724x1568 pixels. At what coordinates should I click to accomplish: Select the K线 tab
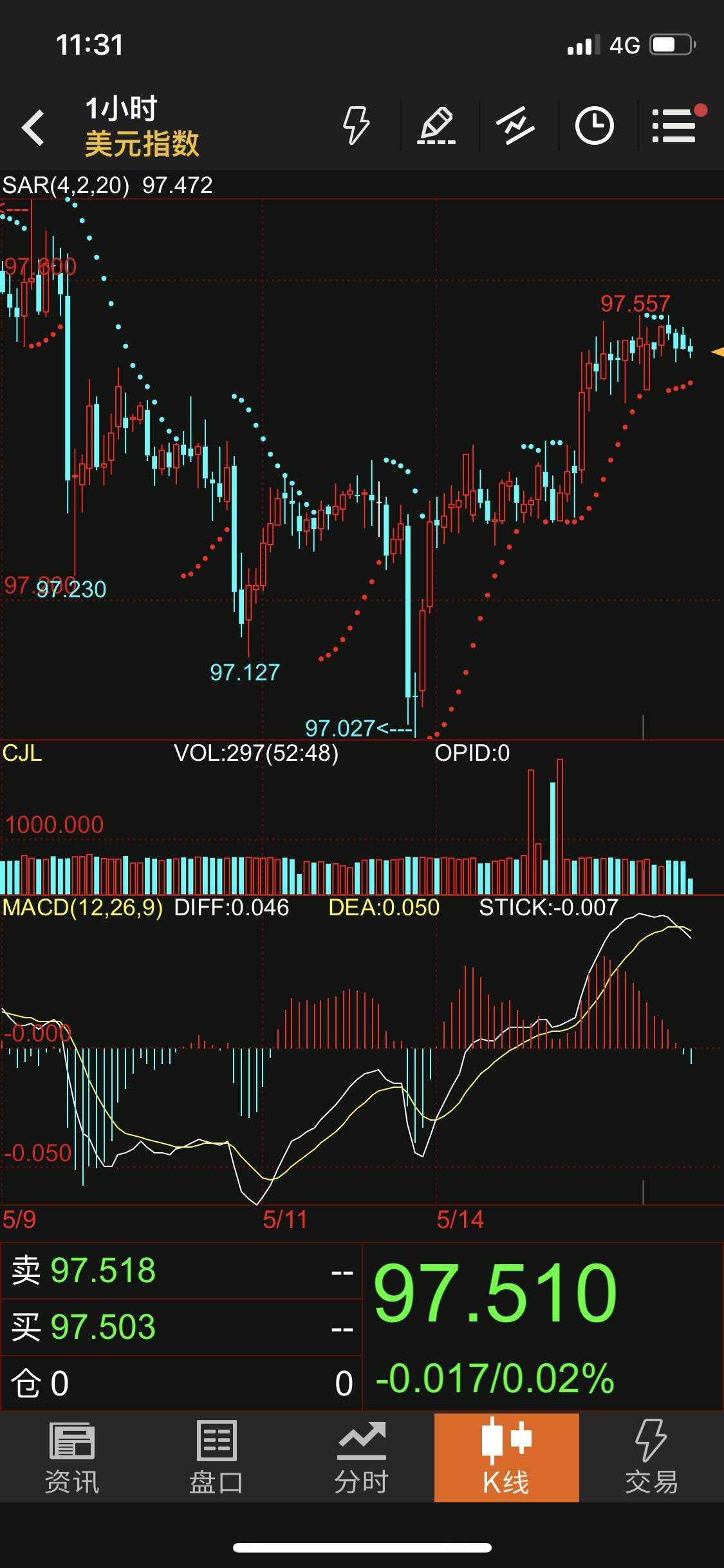pyautogui.click(x=506, y=1457)
